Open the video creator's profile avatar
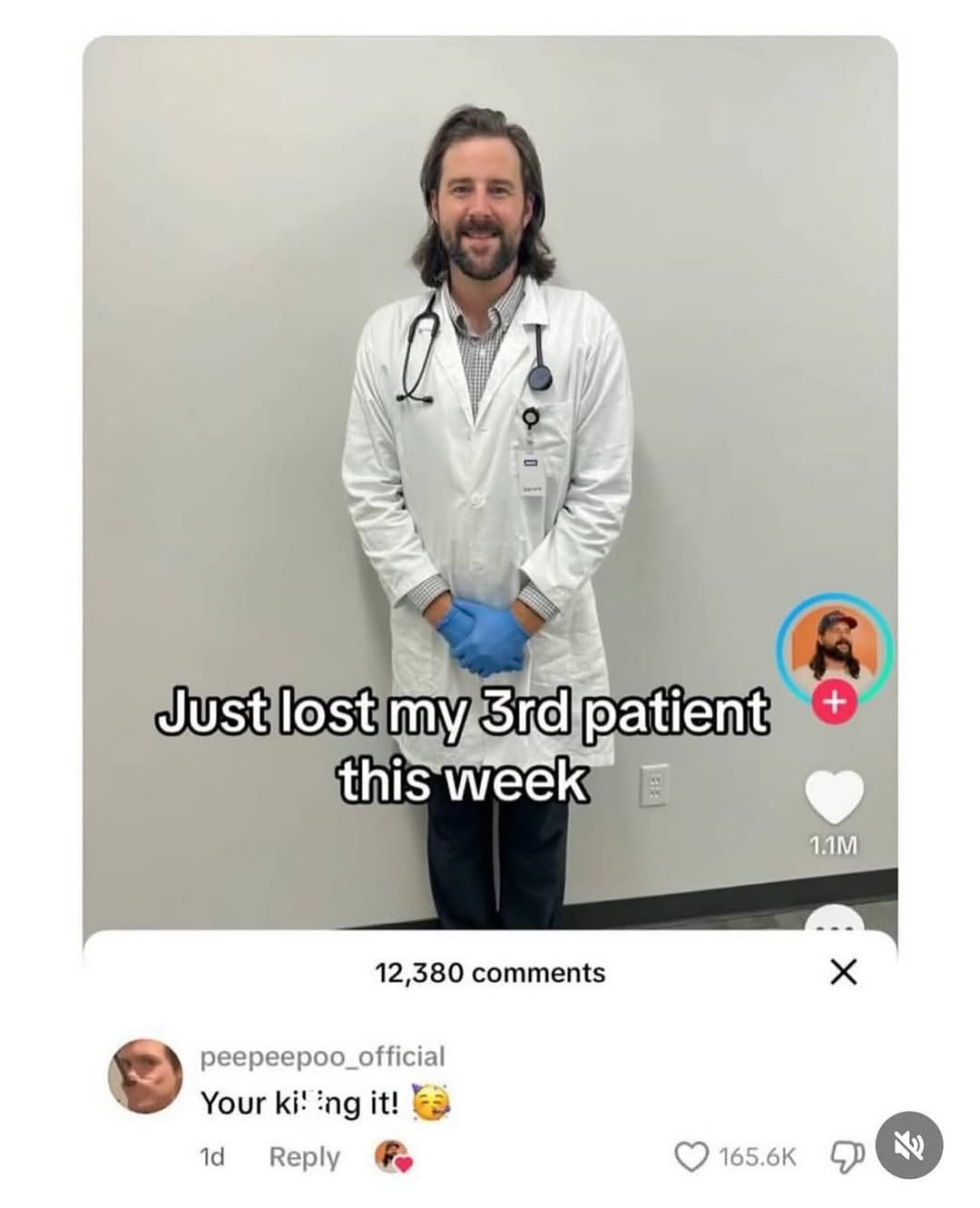 (834, 646)
